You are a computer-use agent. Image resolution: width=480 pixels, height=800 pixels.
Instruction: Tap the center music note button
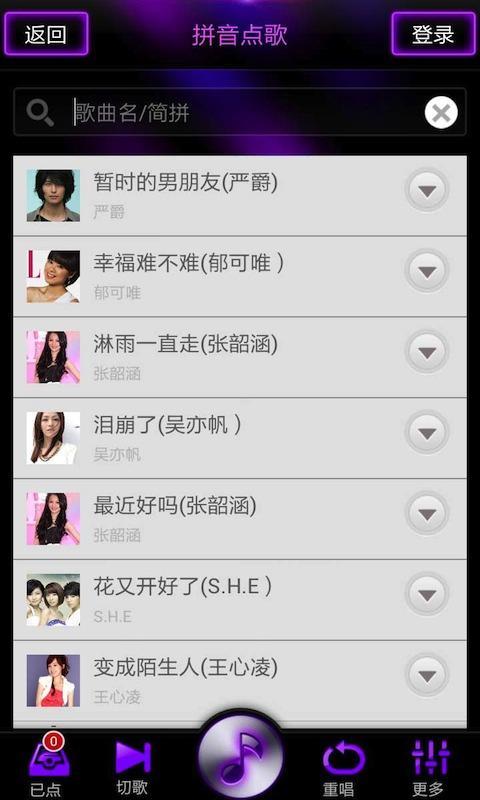point(240,756)
